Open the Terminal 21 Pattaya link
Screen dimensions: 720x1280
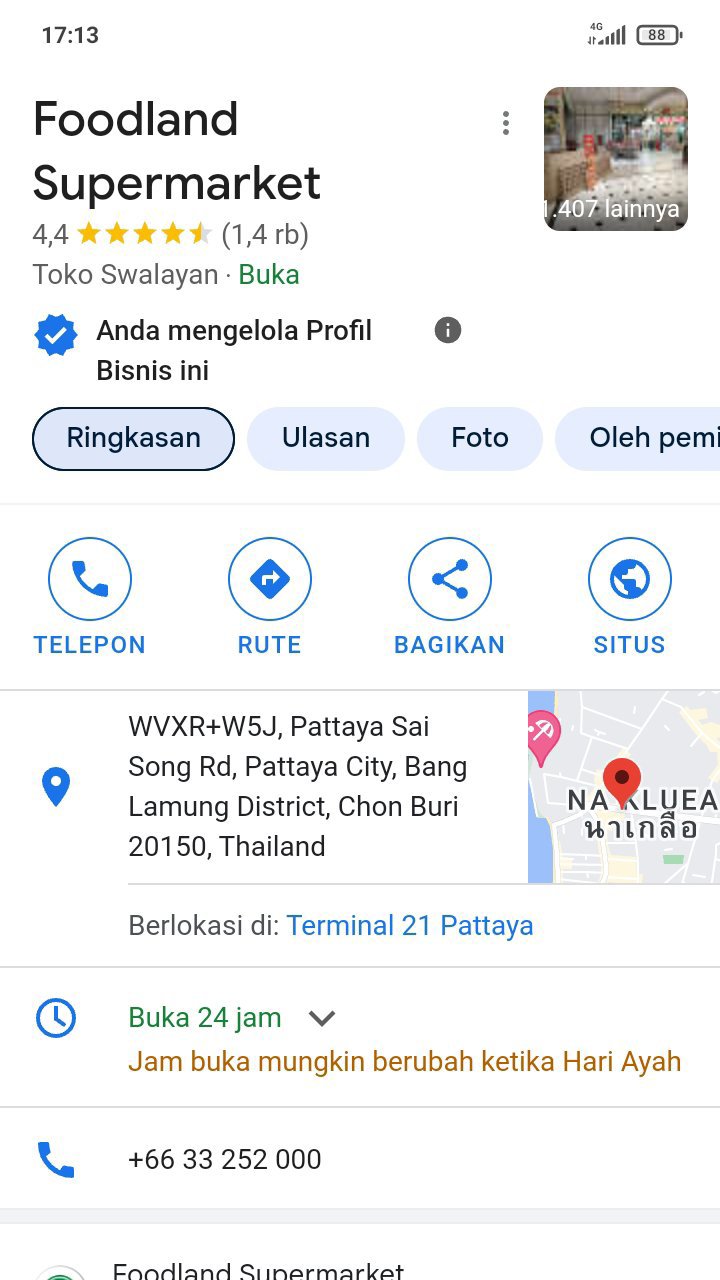pyautogui.click(x=409, y=926)
